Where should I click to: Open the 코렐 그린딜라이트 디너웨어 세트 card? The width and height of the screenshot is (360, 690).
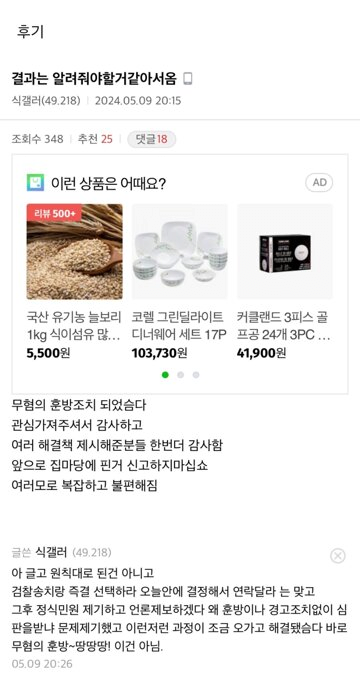[x=180, y=281]
